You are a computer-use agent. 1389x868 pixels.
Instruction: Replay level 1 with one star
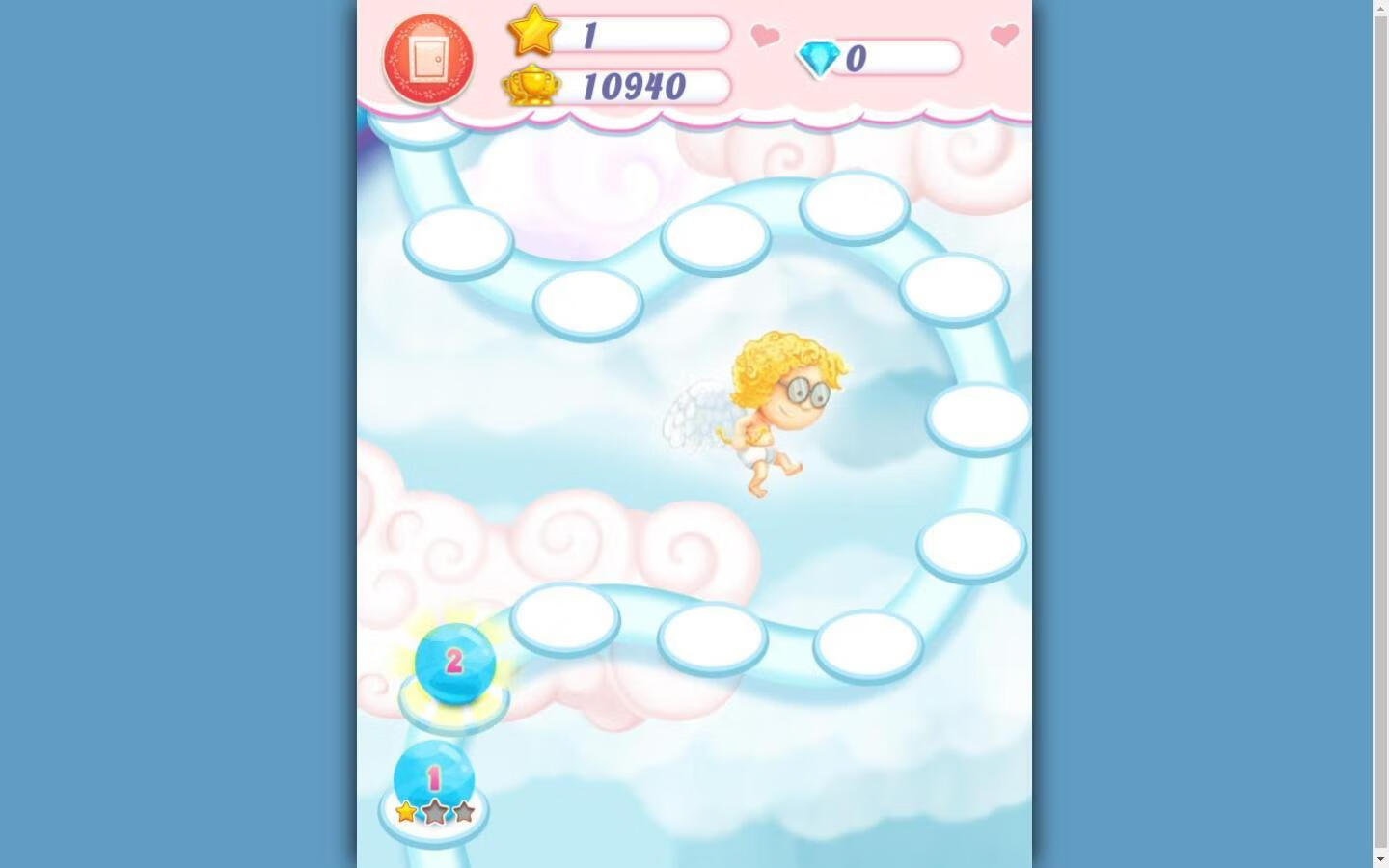(434, 779)
